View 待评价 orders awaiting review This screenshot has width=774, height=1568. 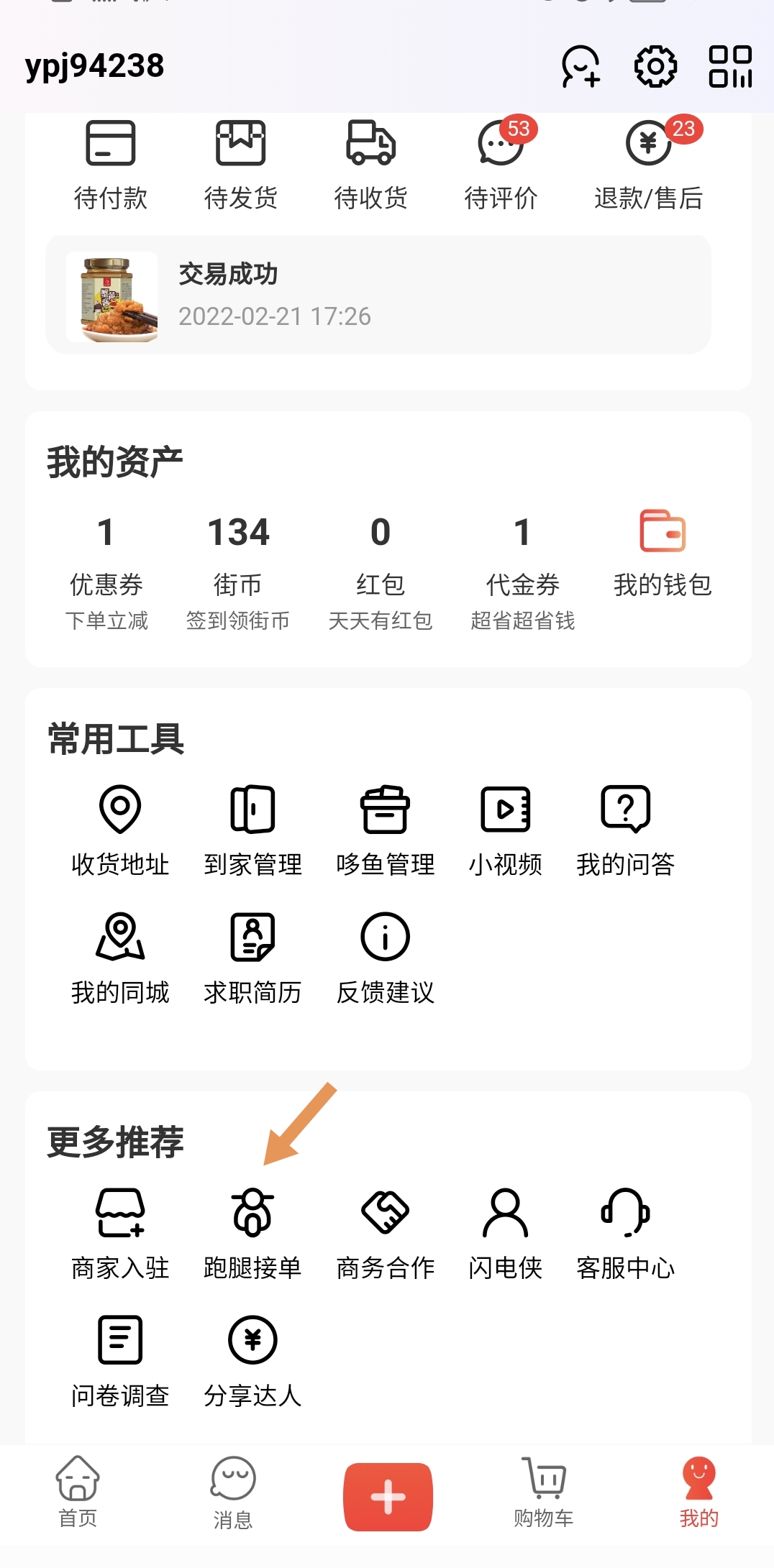point(501,165)
